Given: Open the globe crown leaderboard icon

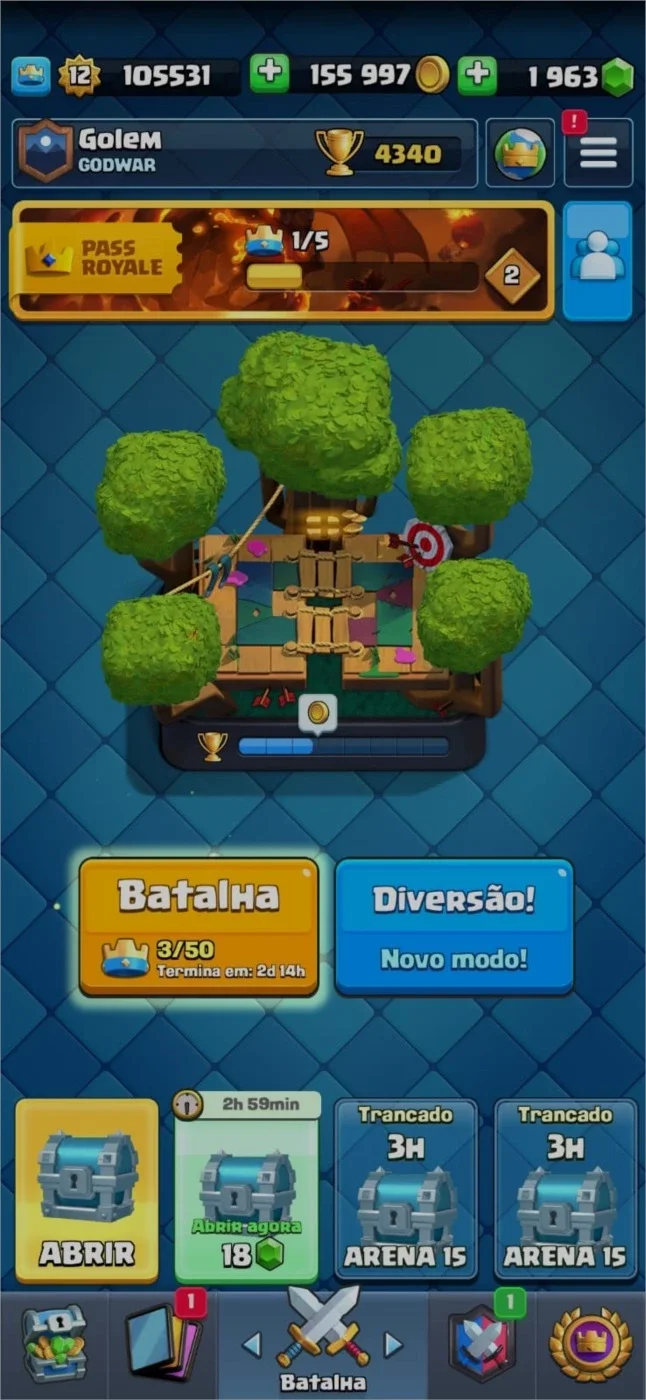Looking at the screenshot, I should tap(520, 153).
